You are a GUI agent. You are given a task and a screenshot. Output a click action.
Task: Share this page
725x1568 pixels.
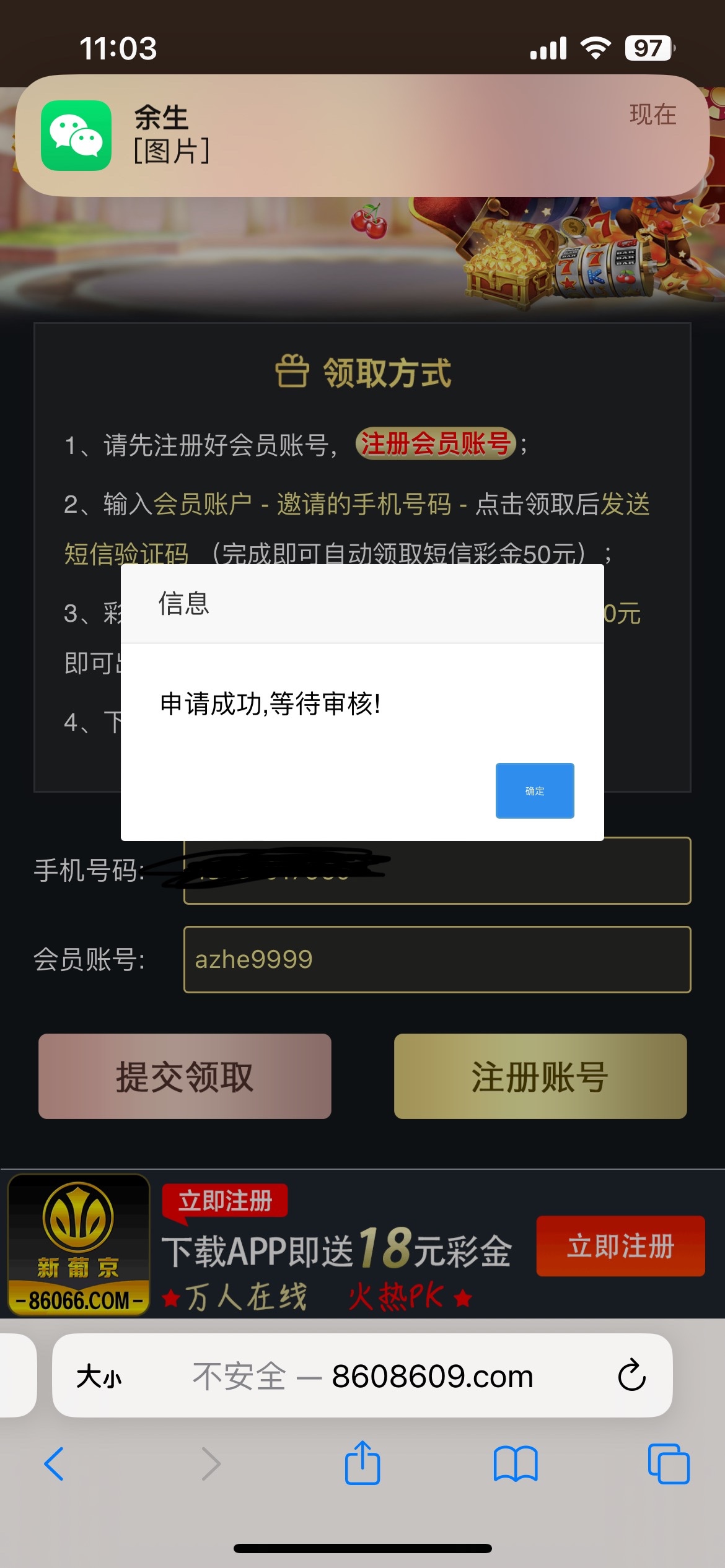362,1464
